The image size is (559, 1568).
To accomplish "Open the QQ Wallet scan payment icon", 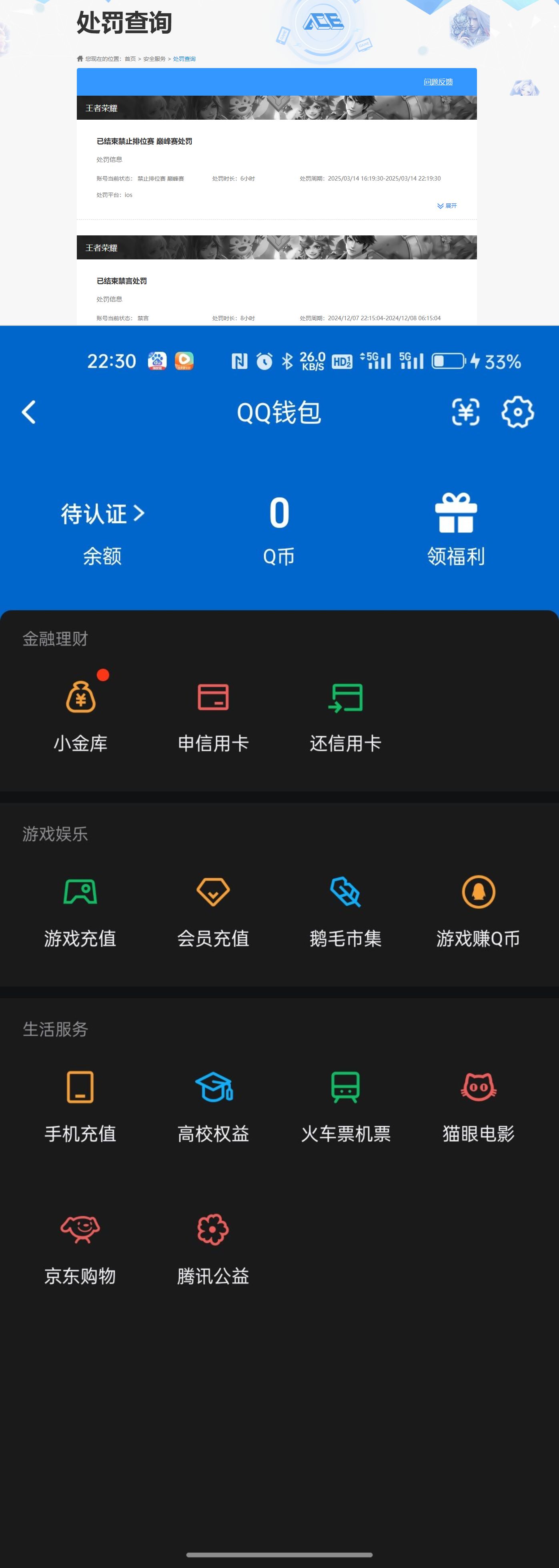I will [x=465, y=412].
